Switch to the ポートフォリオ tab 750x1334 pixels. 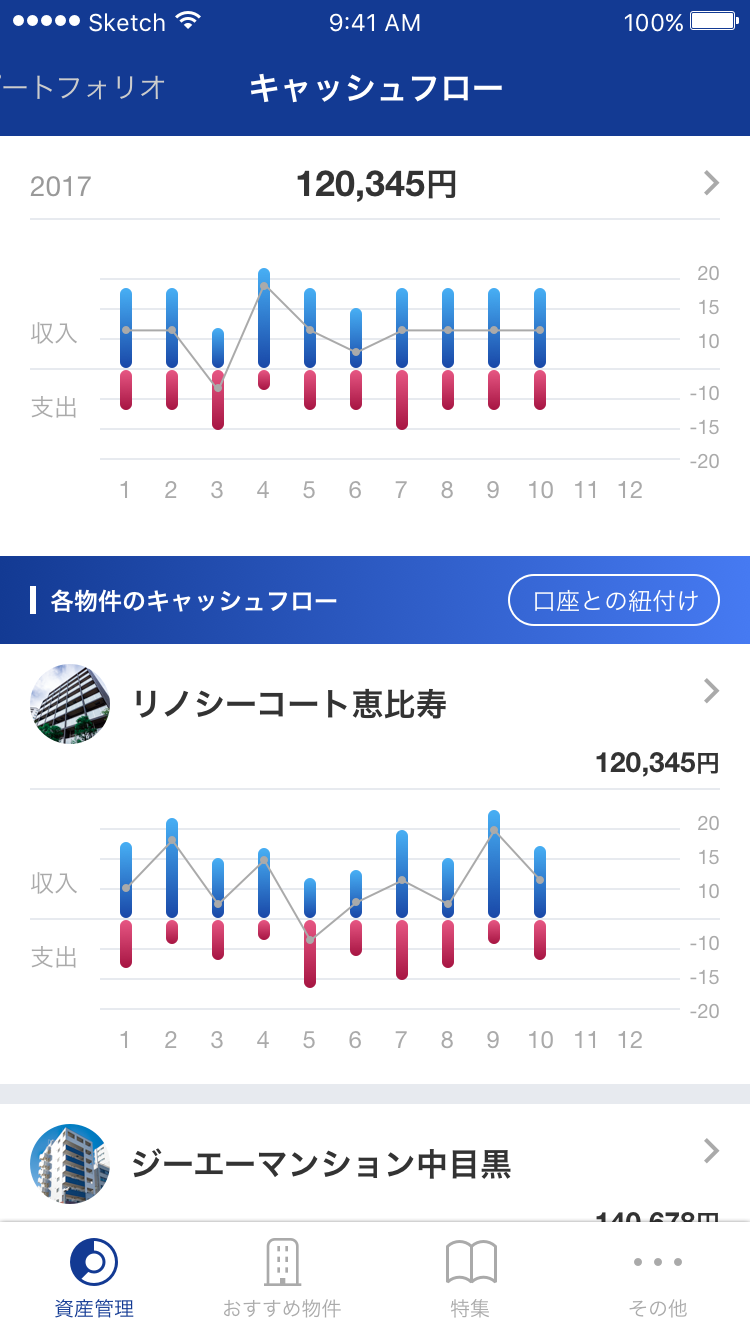85,88
